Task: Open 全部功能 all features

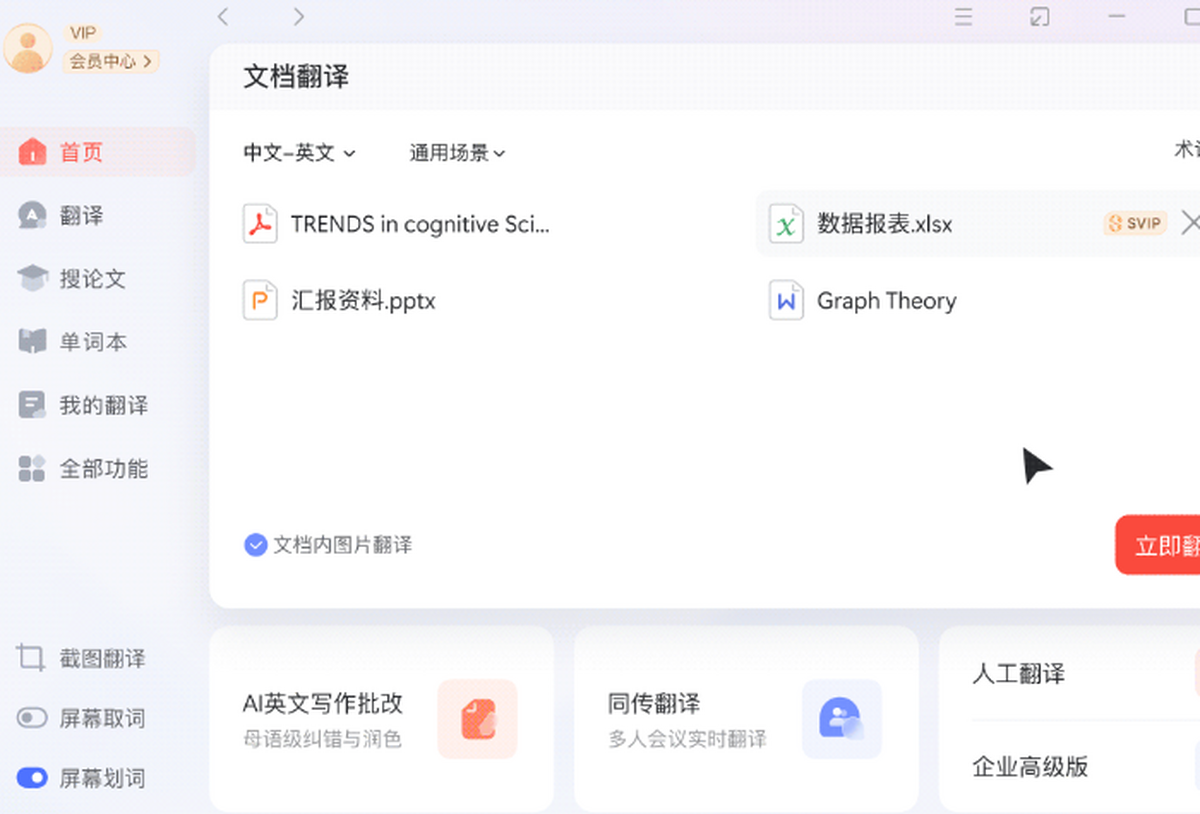Action: click(x=102, y=468)
